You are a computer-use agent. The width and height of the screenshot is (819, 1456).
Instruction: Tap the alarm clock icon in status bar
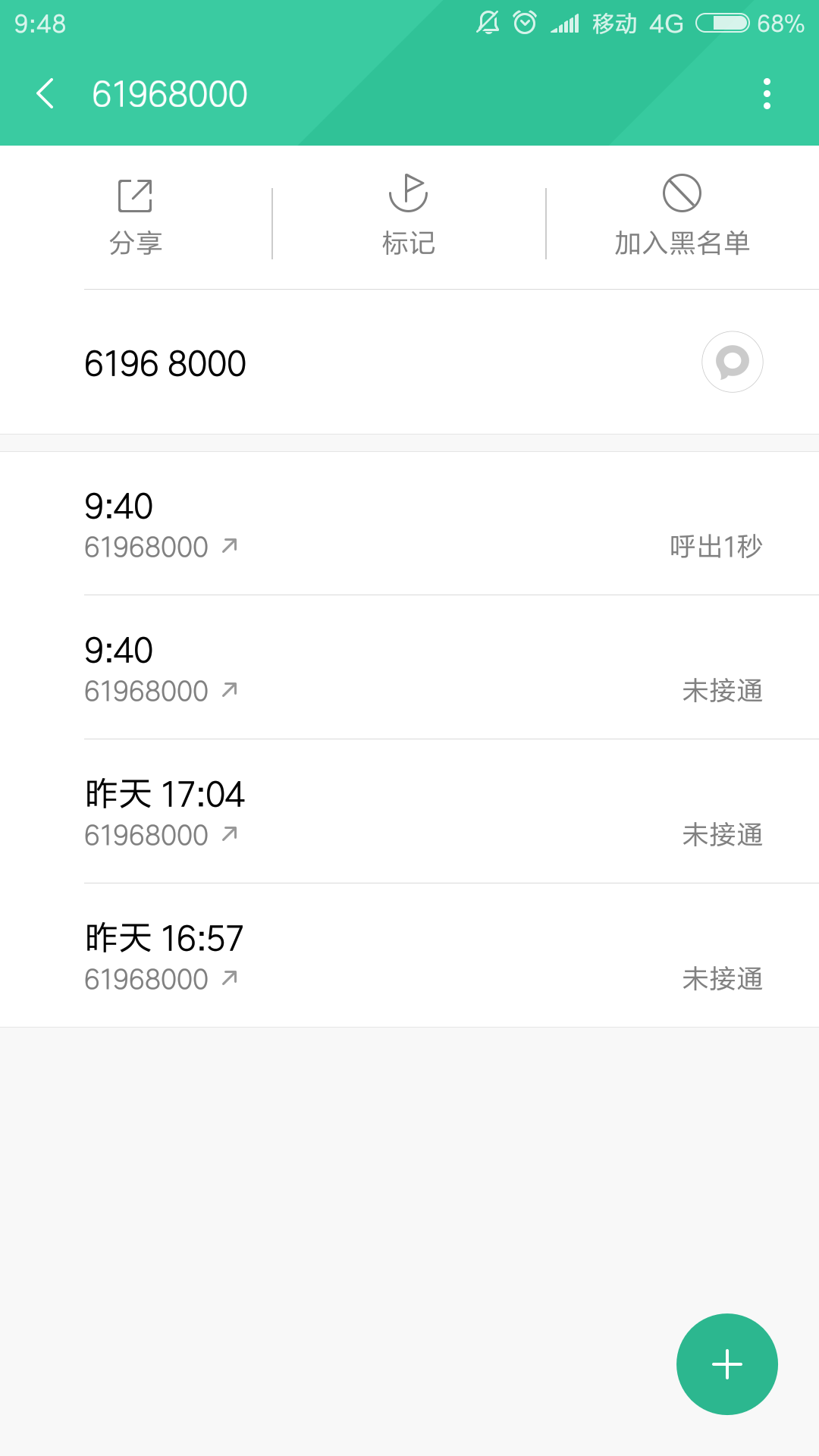pyautogui.click(x=525, y=24)
